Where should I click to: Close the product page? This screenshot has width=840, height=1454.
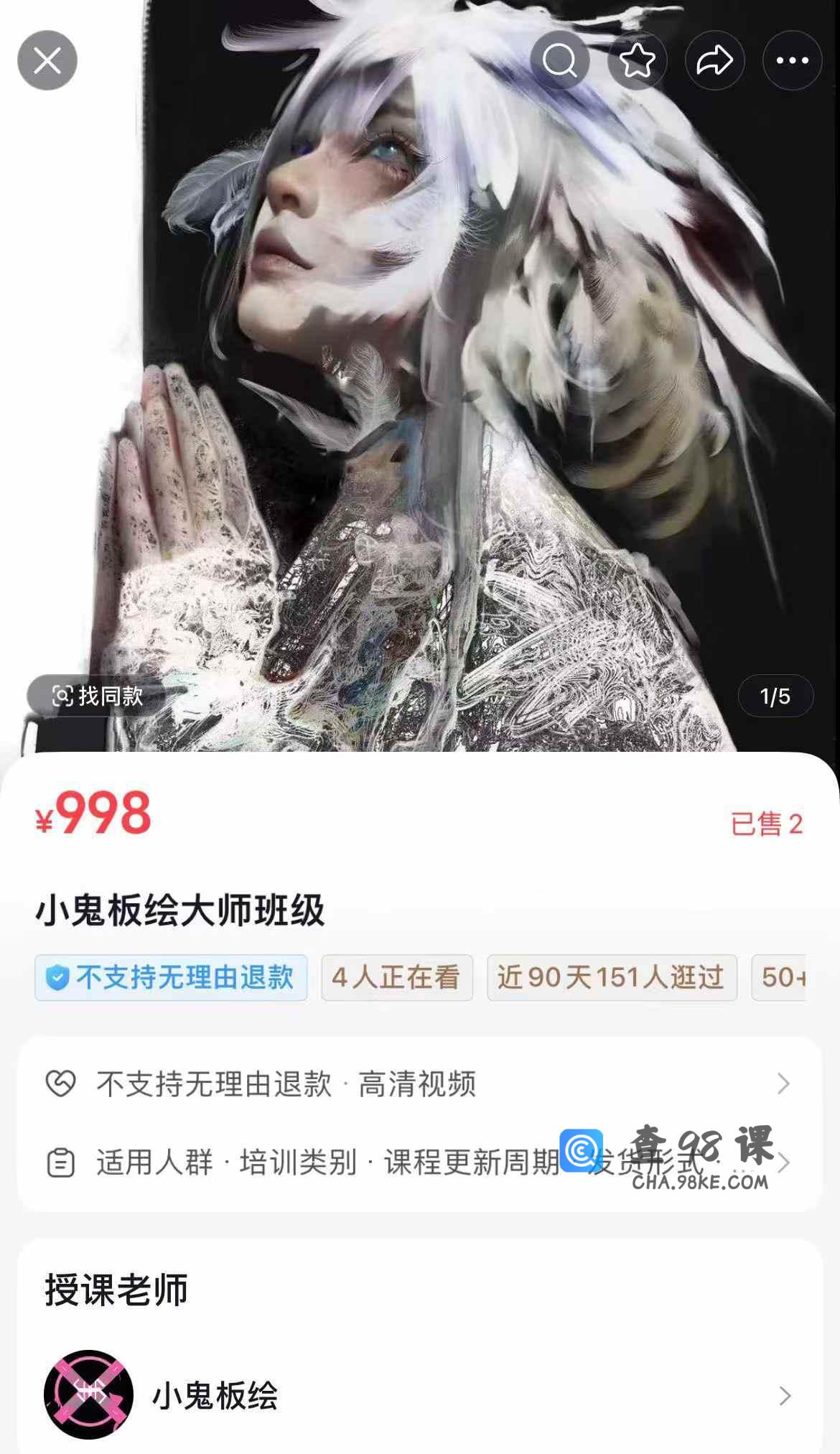click(x=47, y=60)
